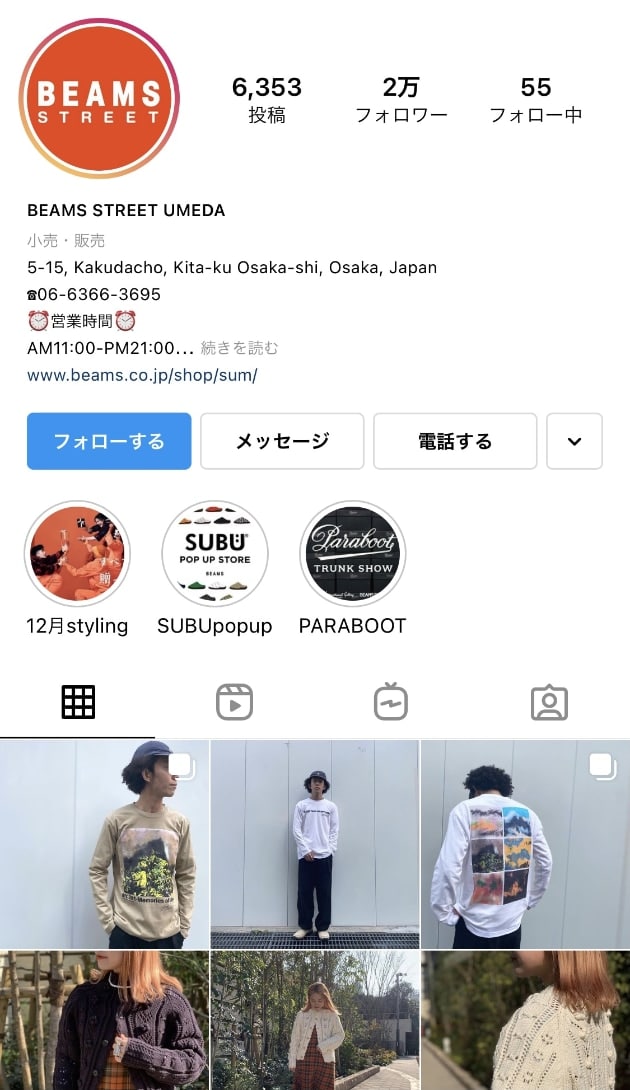View the PARABOOT story highlight

click(x=353, y=554)
